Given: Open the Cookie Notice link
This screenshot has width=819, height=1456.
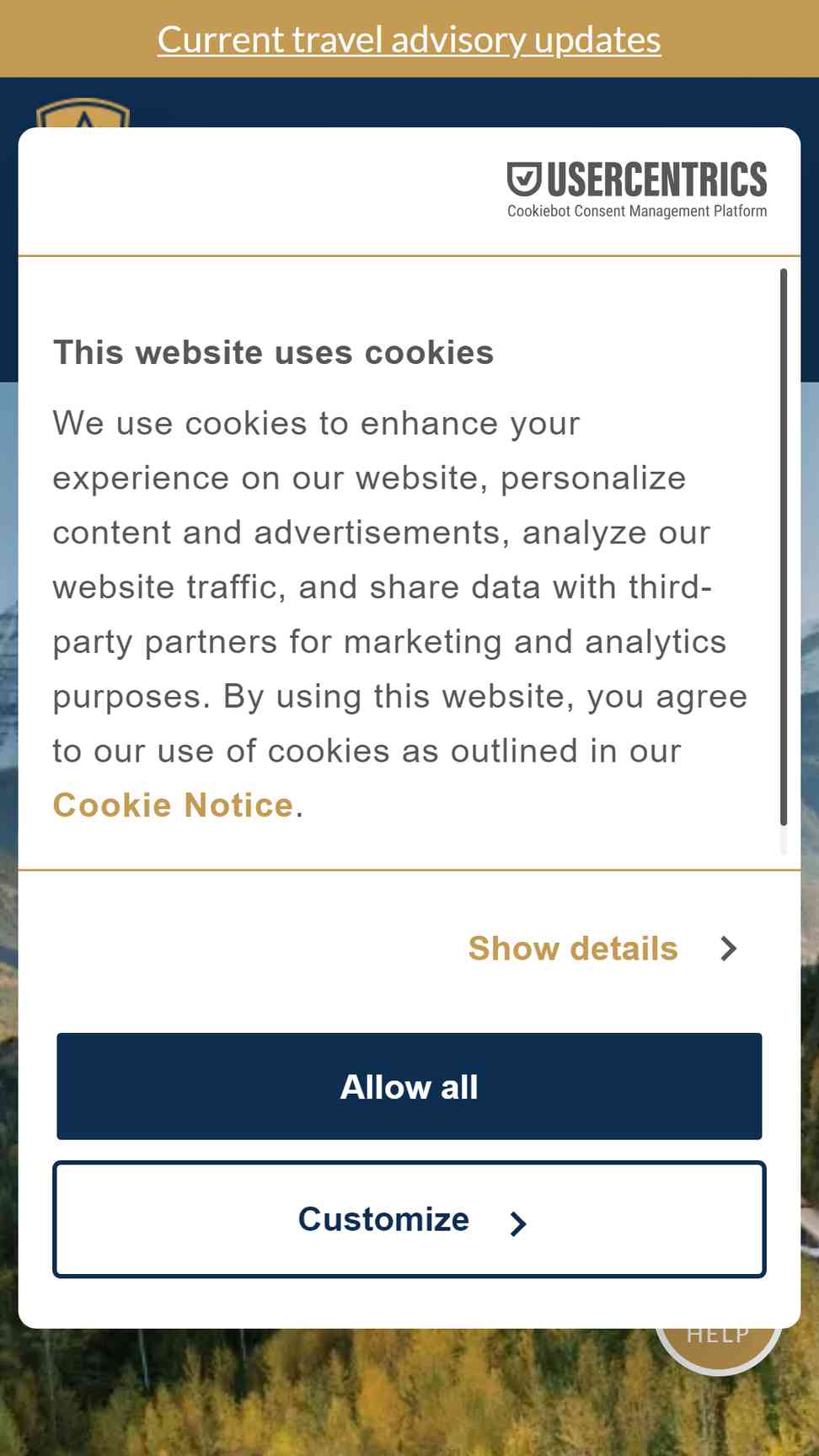Looking at the screenshot, I should (173, 806).
